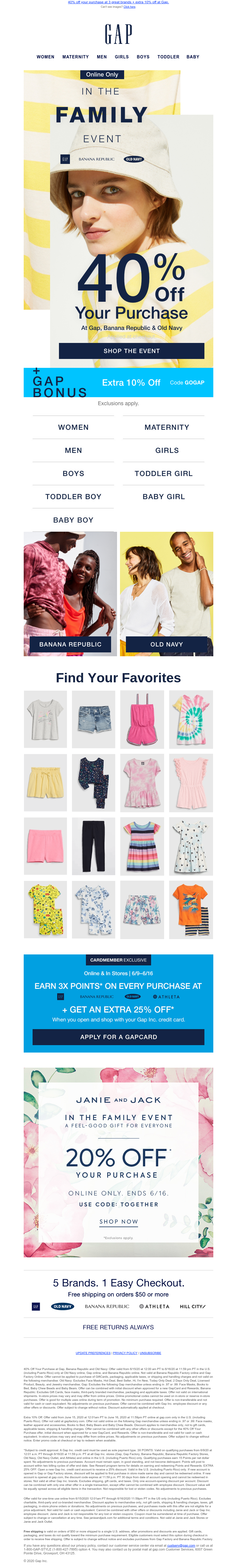The height and width of the screenshot is (1568, 237).
Task: Open the MEN category link
Action: (73, 451)
